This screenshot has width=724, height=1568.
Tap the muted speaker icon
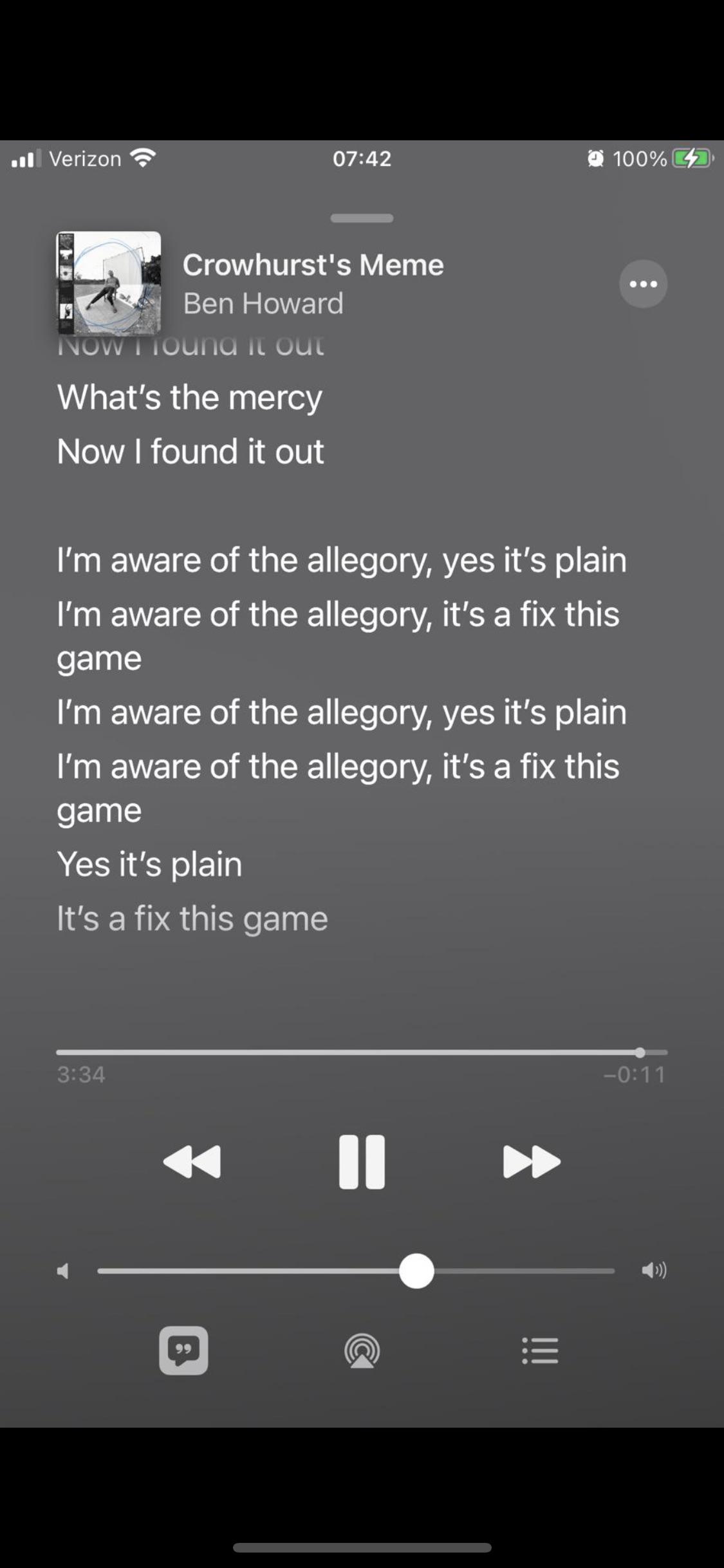64,1270
